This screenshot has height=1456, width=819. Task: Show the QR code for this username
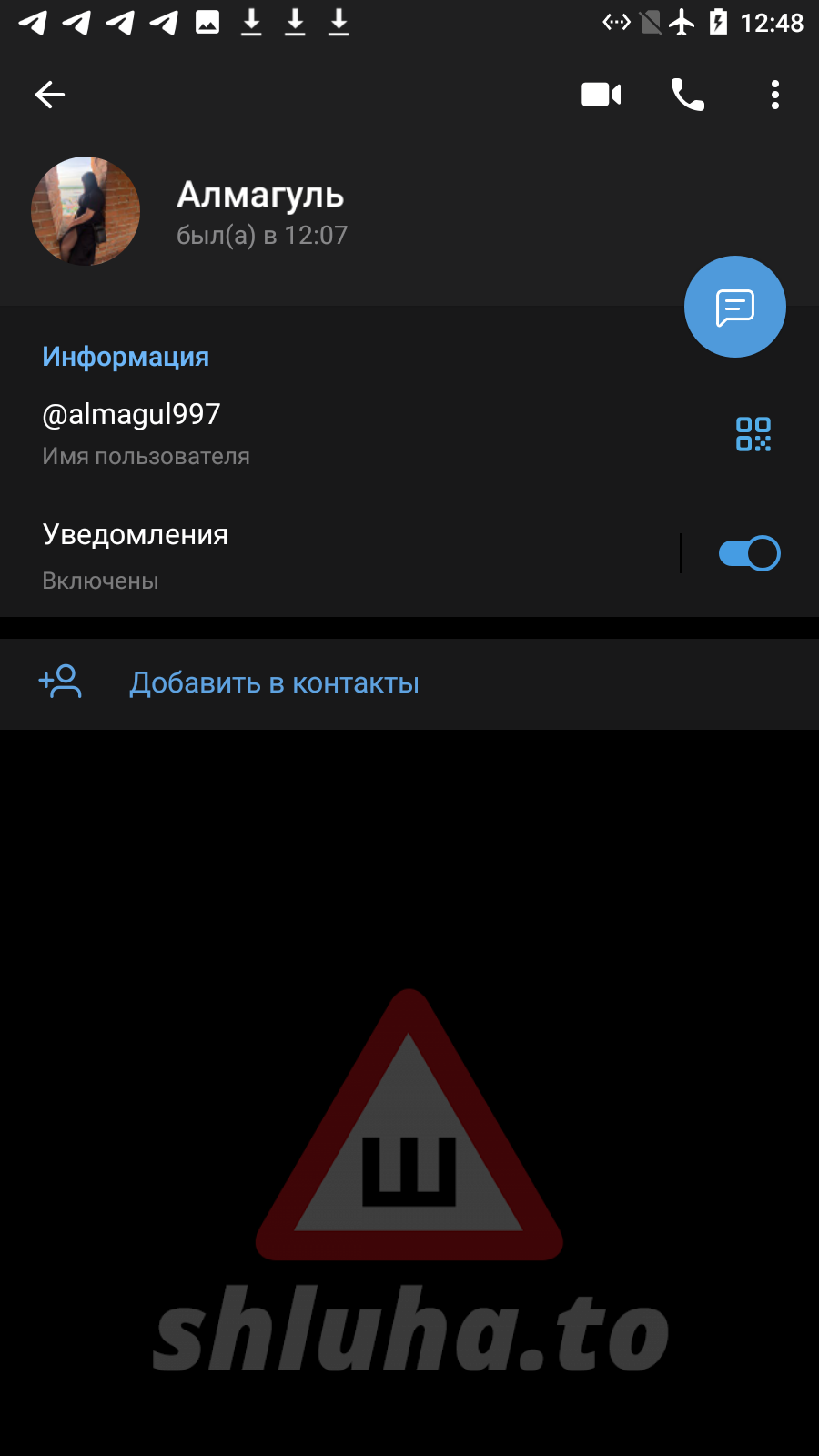pyautogui.click(x=753, y=434)
